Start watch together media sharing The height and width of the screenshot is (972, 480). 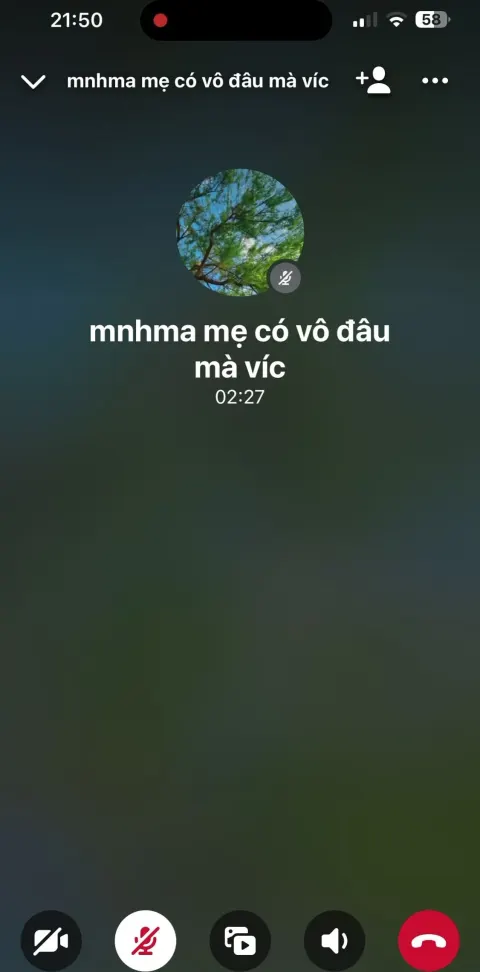pos(240,940)
